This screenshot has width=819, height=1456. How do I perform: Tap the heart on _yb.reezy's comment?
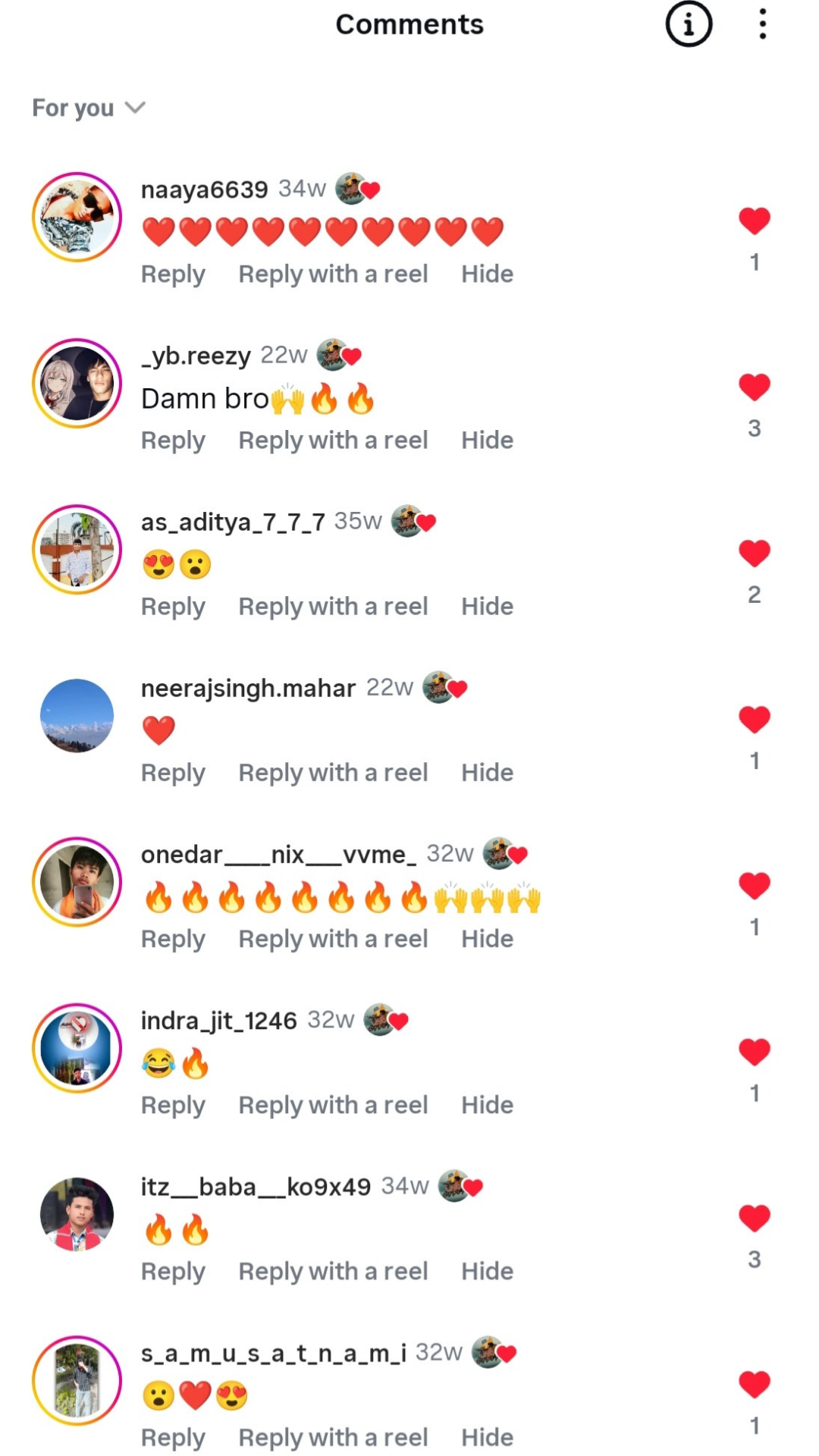[754, 387]
